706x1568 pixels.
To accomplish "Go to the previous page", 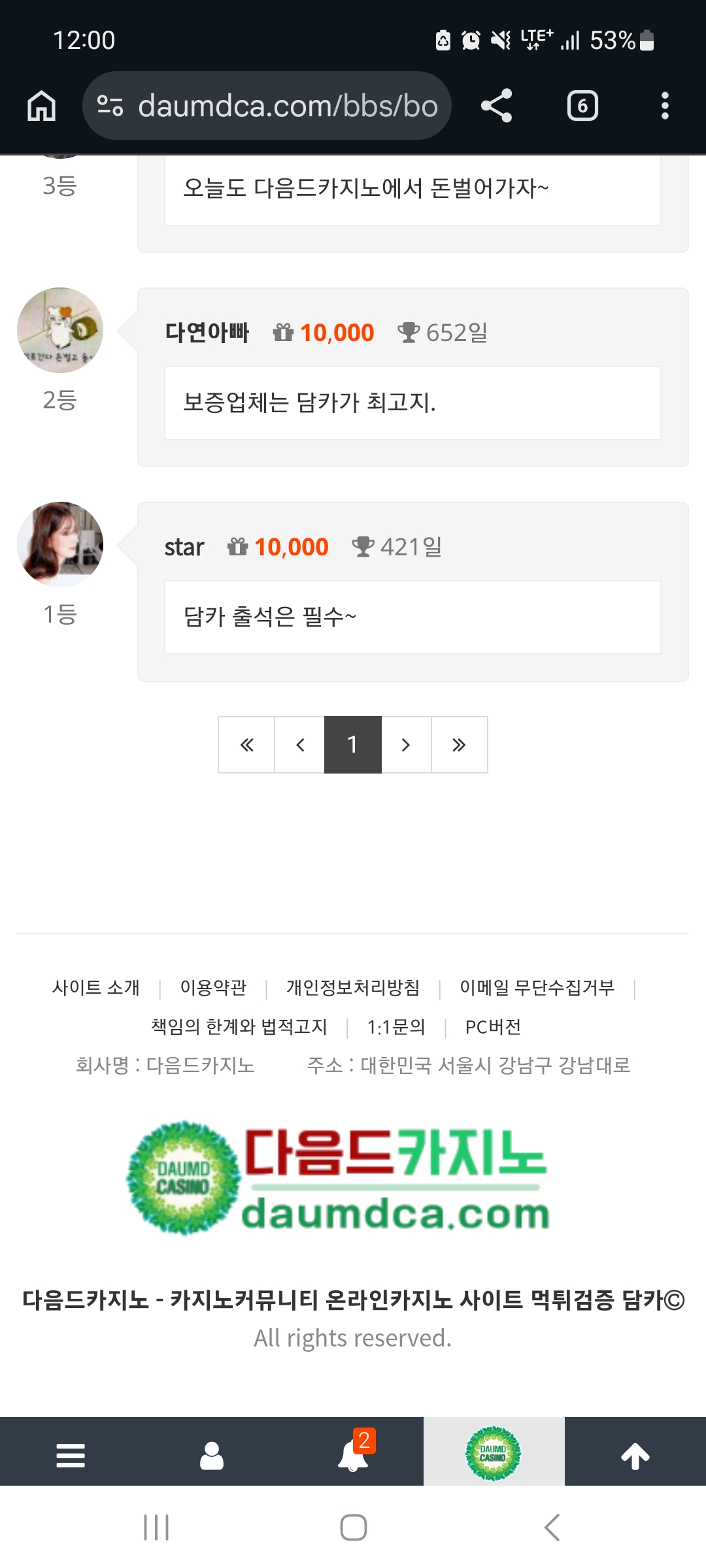I will point(300,745).
